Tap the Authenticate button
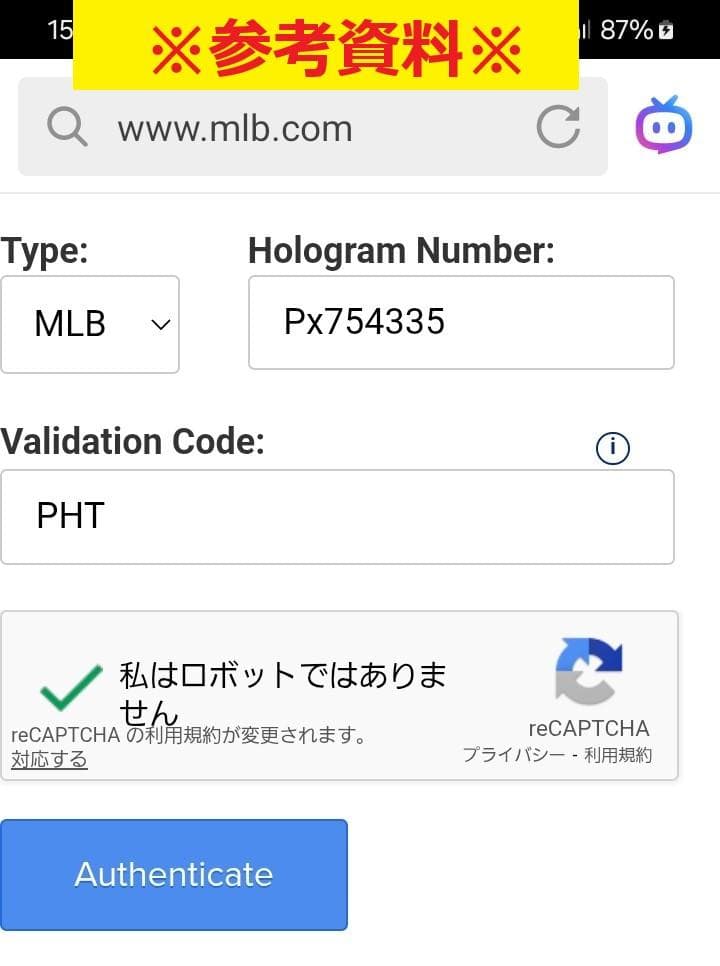Screen dimensions: 720x966 coord(175,874)
